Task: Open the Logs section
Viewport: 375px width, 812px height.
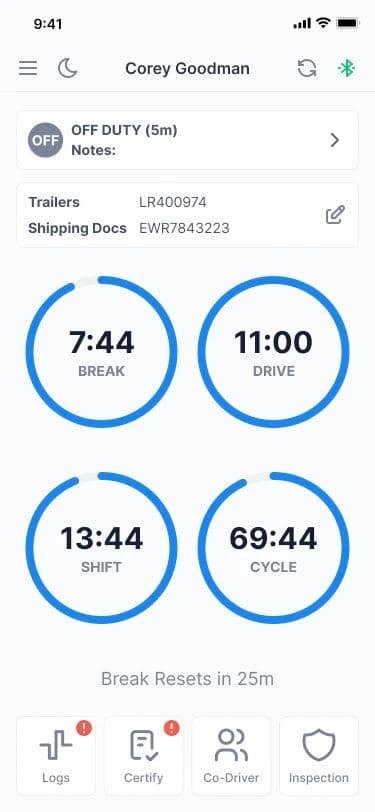Action: coord(56,756)
